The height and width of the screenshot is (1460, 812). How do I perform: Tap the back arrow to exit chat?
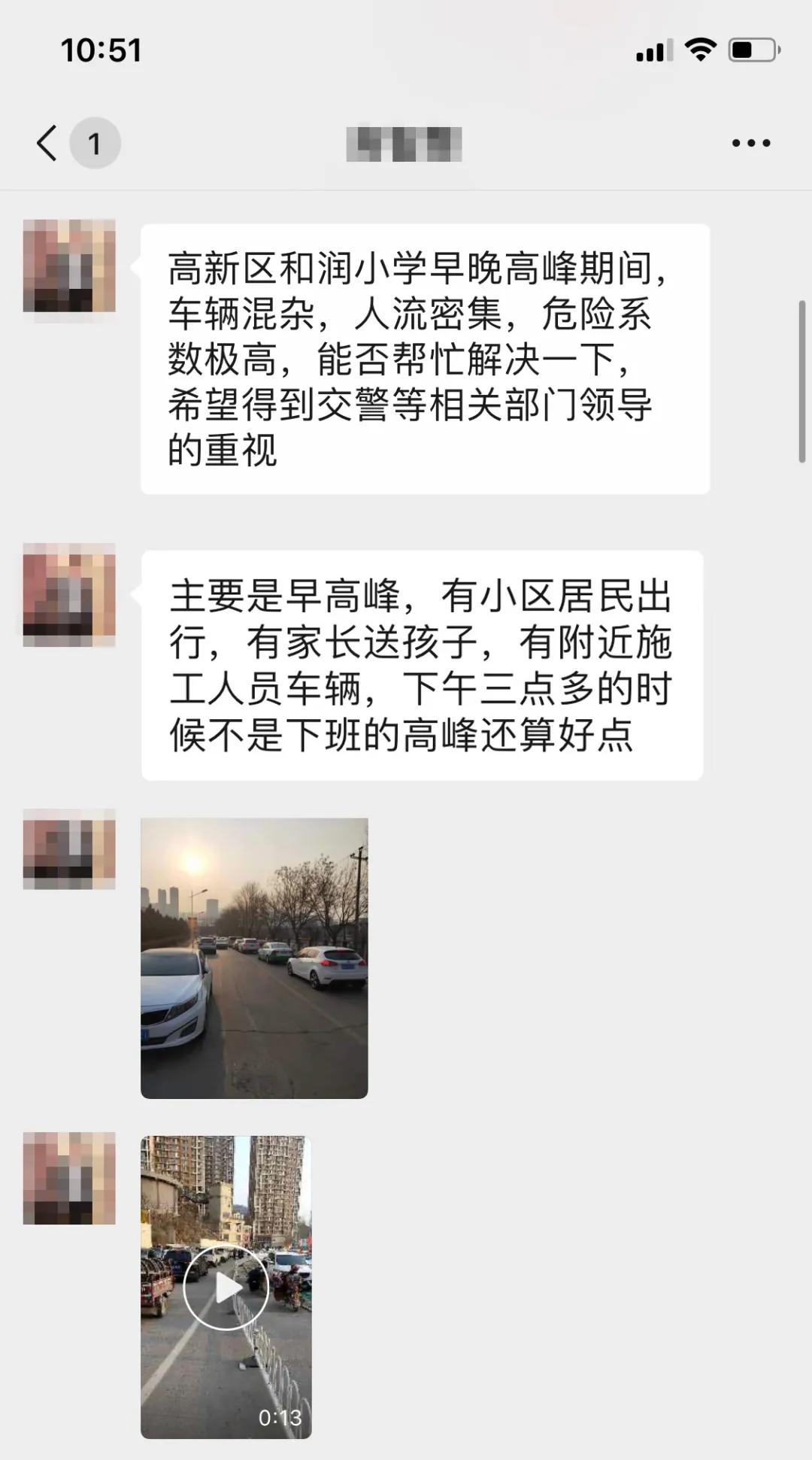47,143
